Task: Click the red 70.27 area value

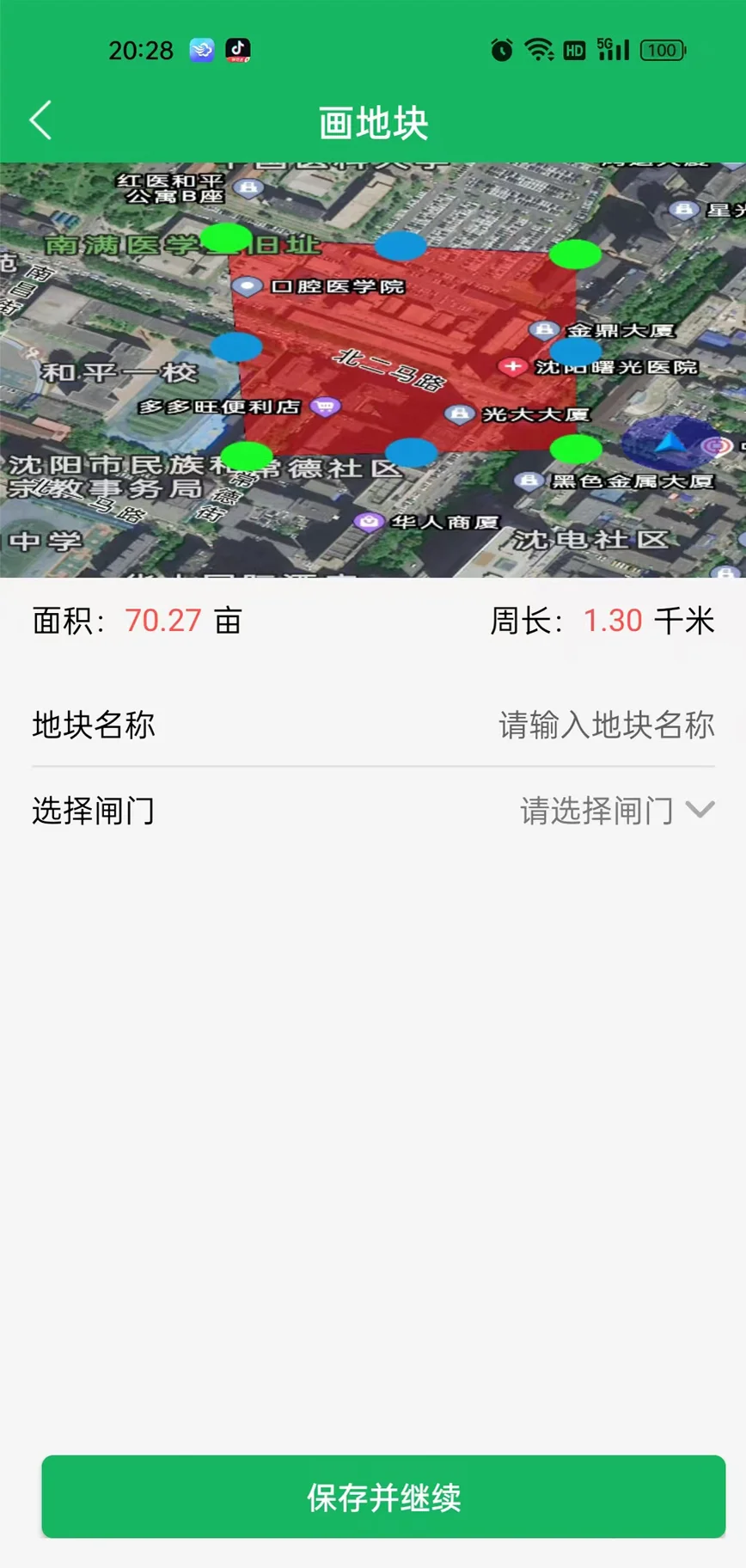Action: [163, 620]
